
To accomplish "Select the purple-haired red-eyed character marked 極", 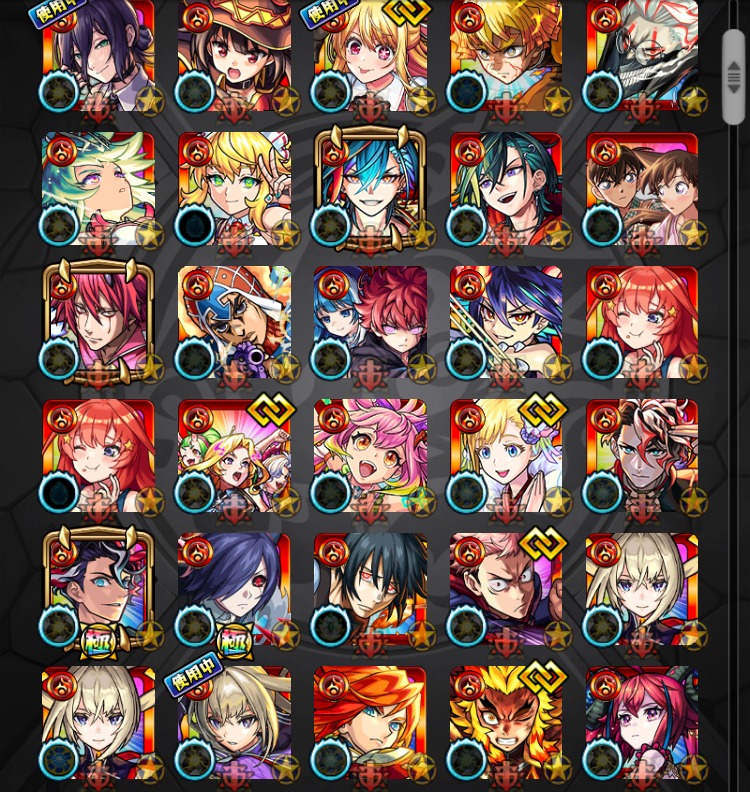I will [234, 590].
